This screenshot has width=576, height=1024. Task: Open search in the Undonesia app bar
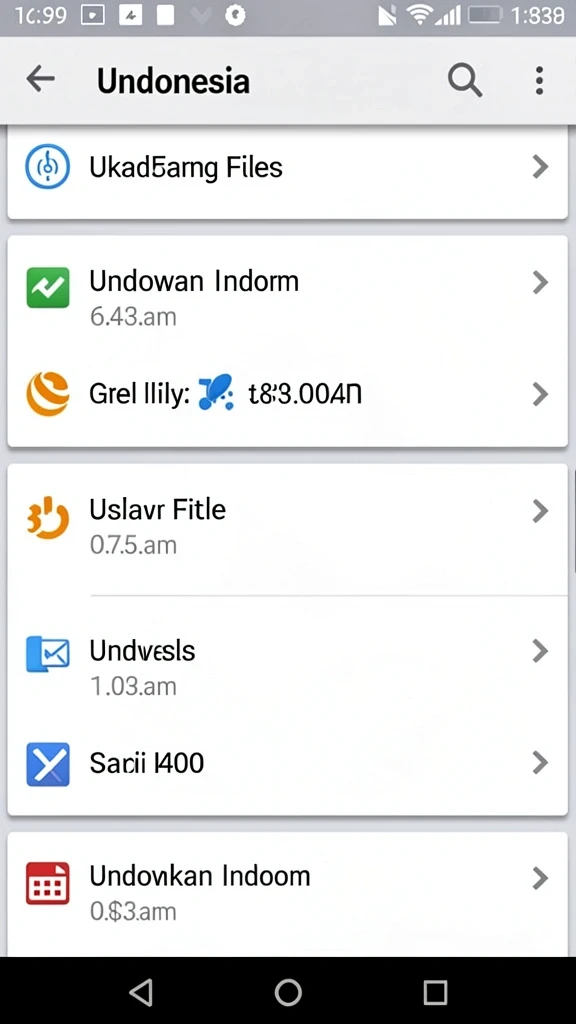pos(465,81)
